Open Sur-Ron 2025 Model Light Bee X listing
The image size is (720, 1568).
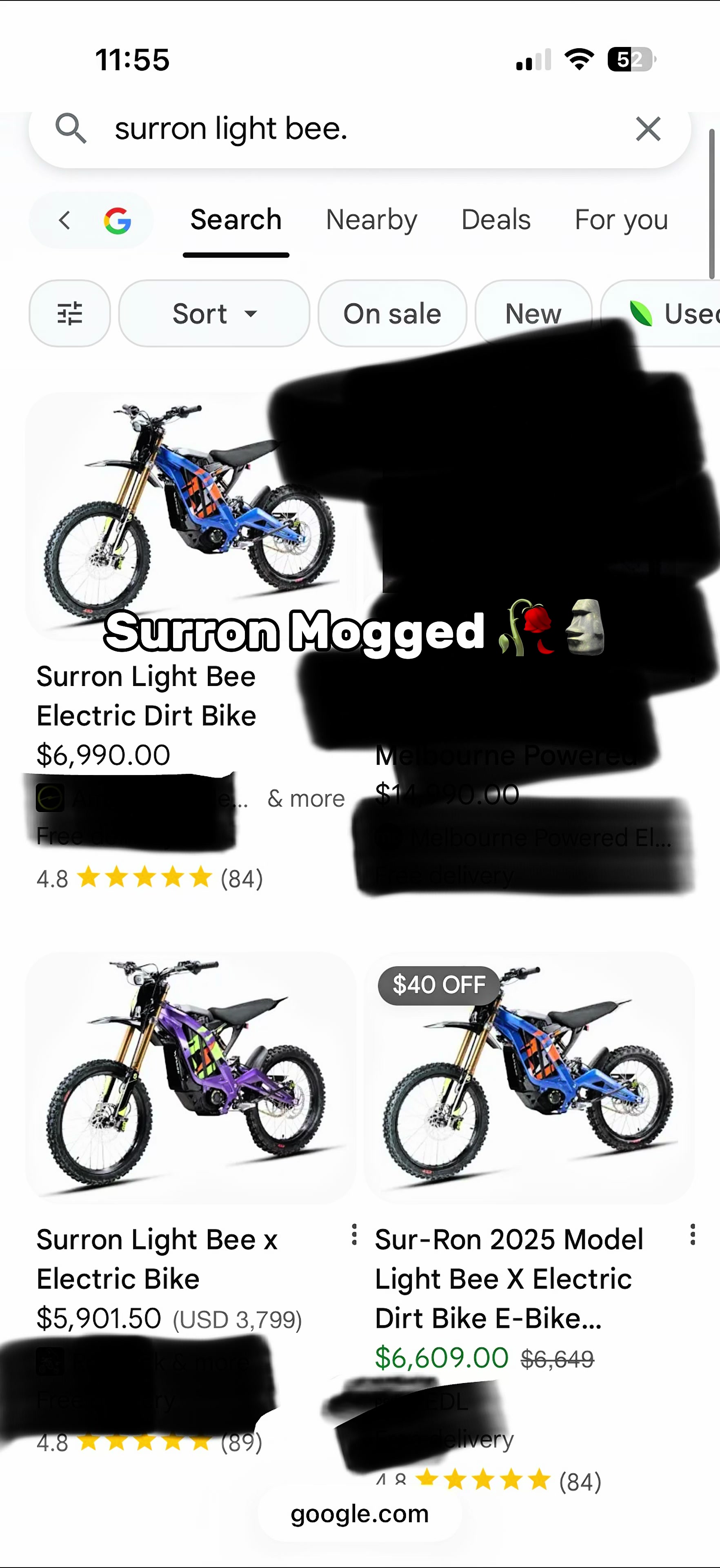coord(509,1278)
